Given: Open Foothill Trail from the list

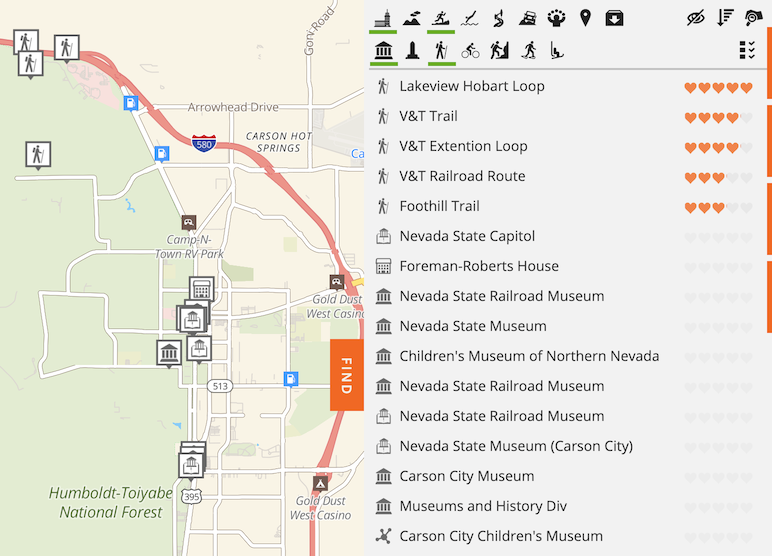Looking at the screenshot, I should pyautogui.click(x=440, y=206).
